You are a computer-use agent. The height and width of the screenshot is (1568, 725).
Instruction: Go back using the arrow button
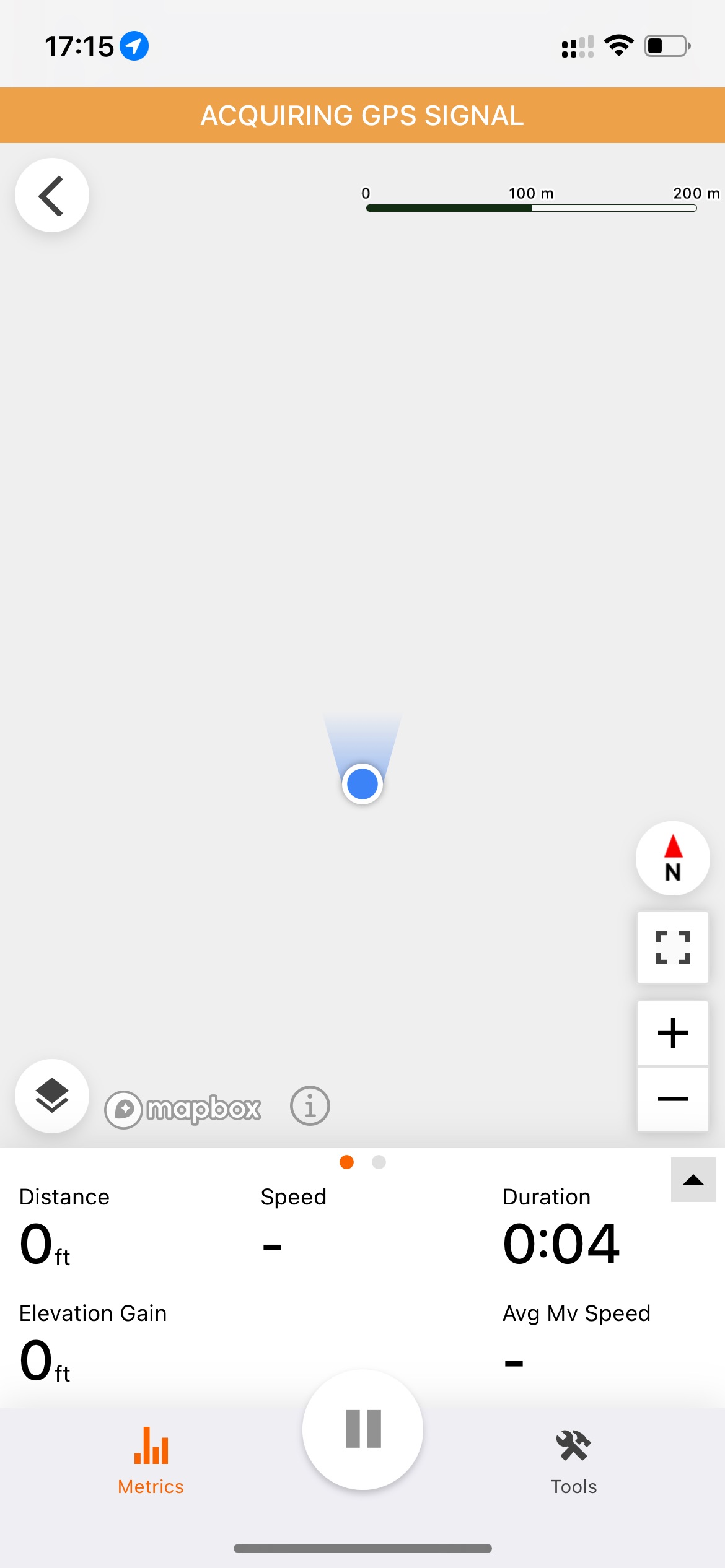(52, 195)
